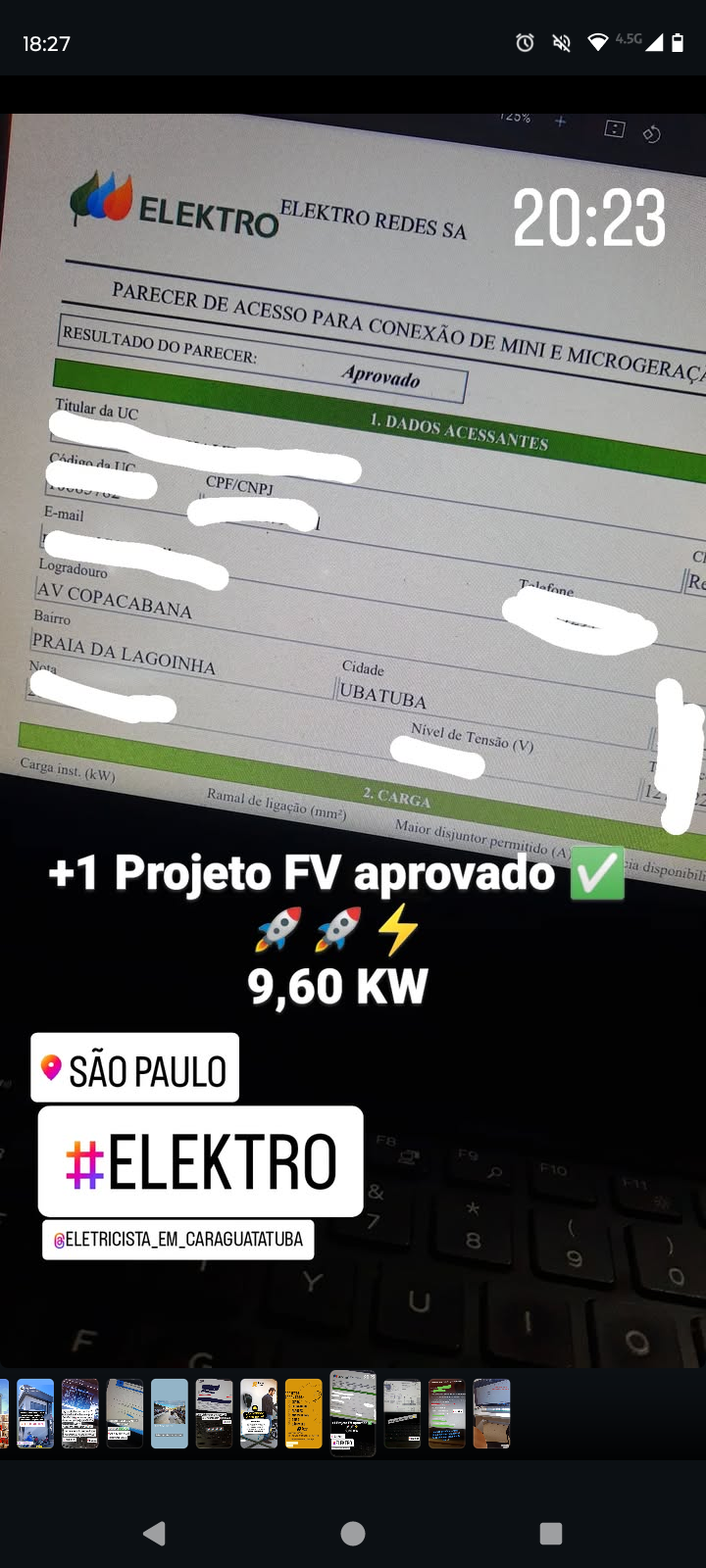Screen dimensions: 706x1568
Task: Open the solid yellow story thumbnail
Action: tap(303, 1413)
